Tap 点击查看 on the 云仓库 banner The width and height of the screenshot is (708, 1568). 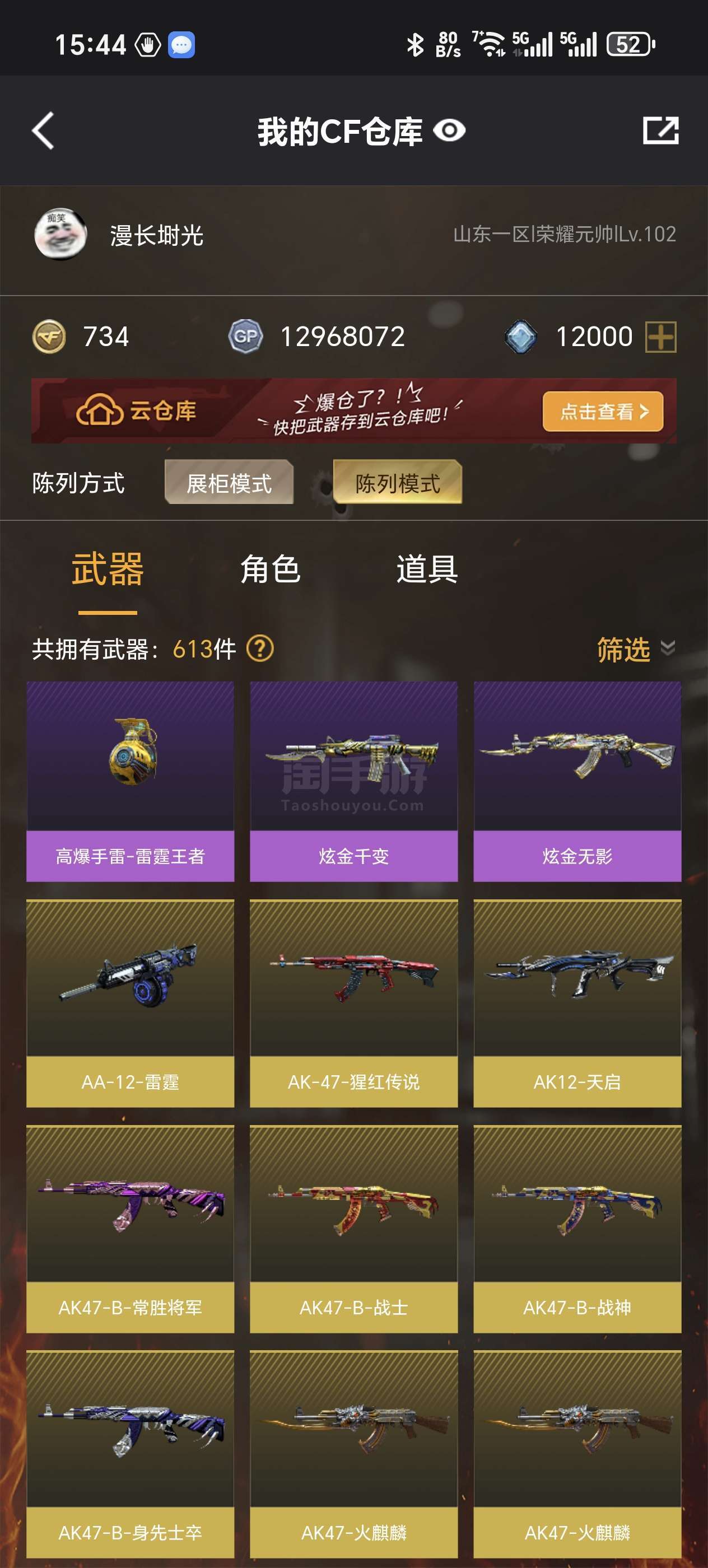603,412
